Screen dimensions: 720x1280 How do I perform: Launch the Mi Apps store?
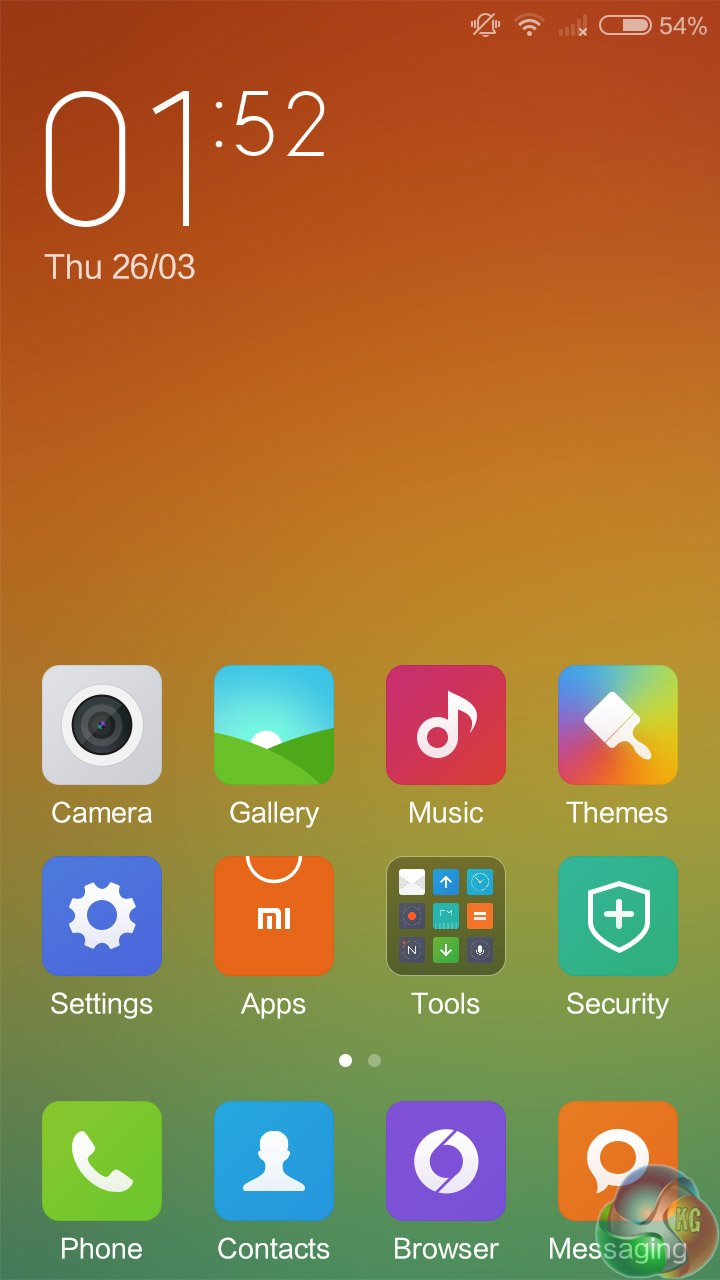[x=274, y=915]
